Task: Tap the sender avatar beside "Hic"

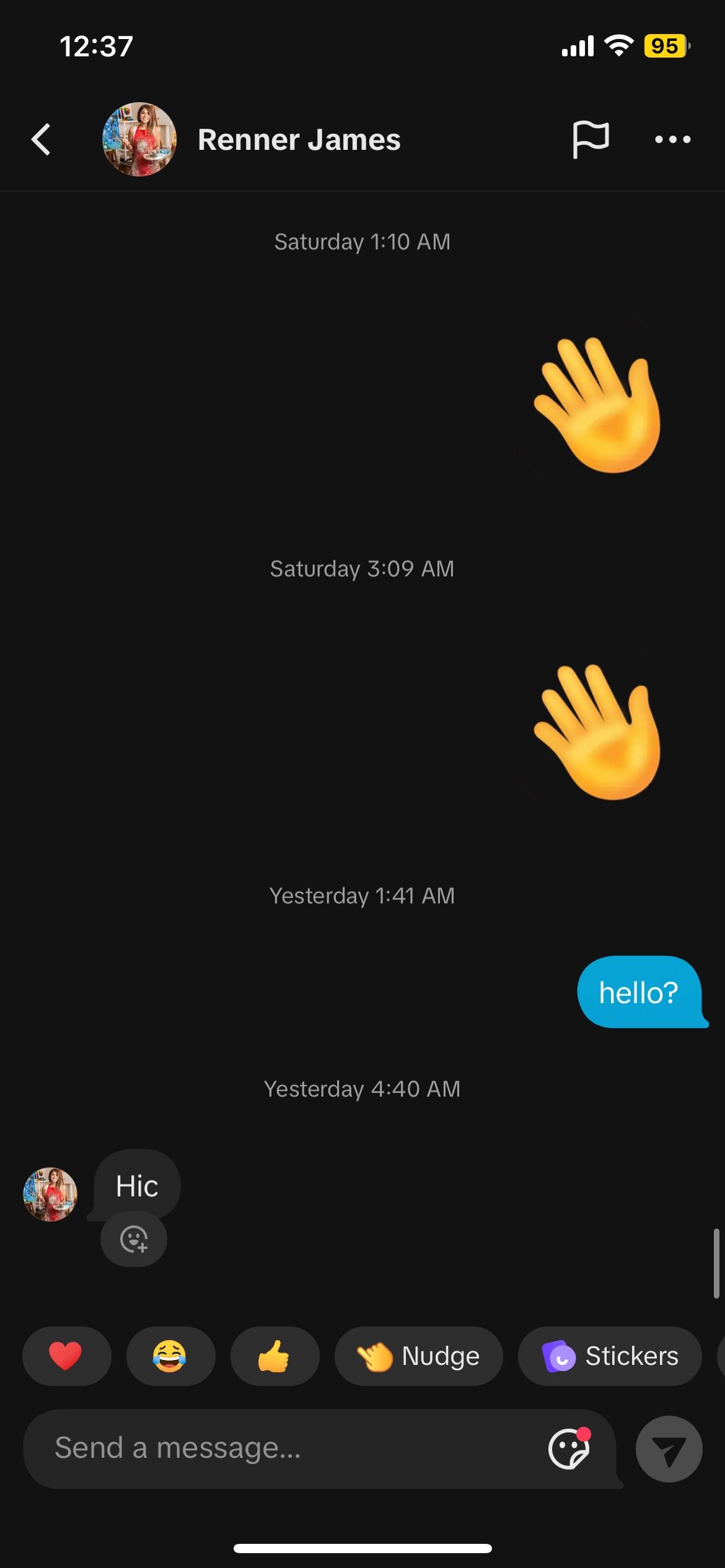Action: pos(50,1194)
